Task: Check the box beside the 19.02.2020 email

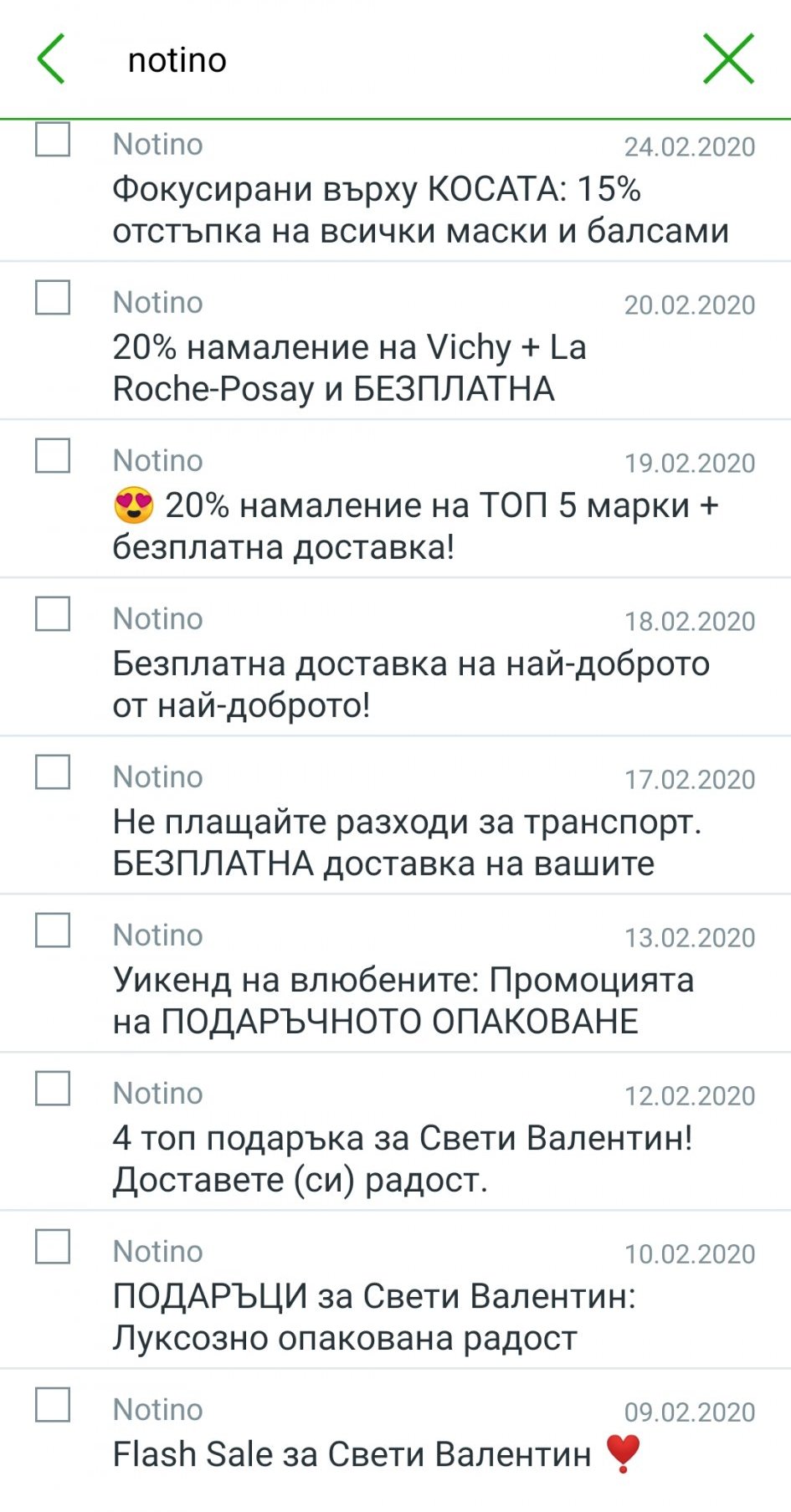Action: (53, 456)
